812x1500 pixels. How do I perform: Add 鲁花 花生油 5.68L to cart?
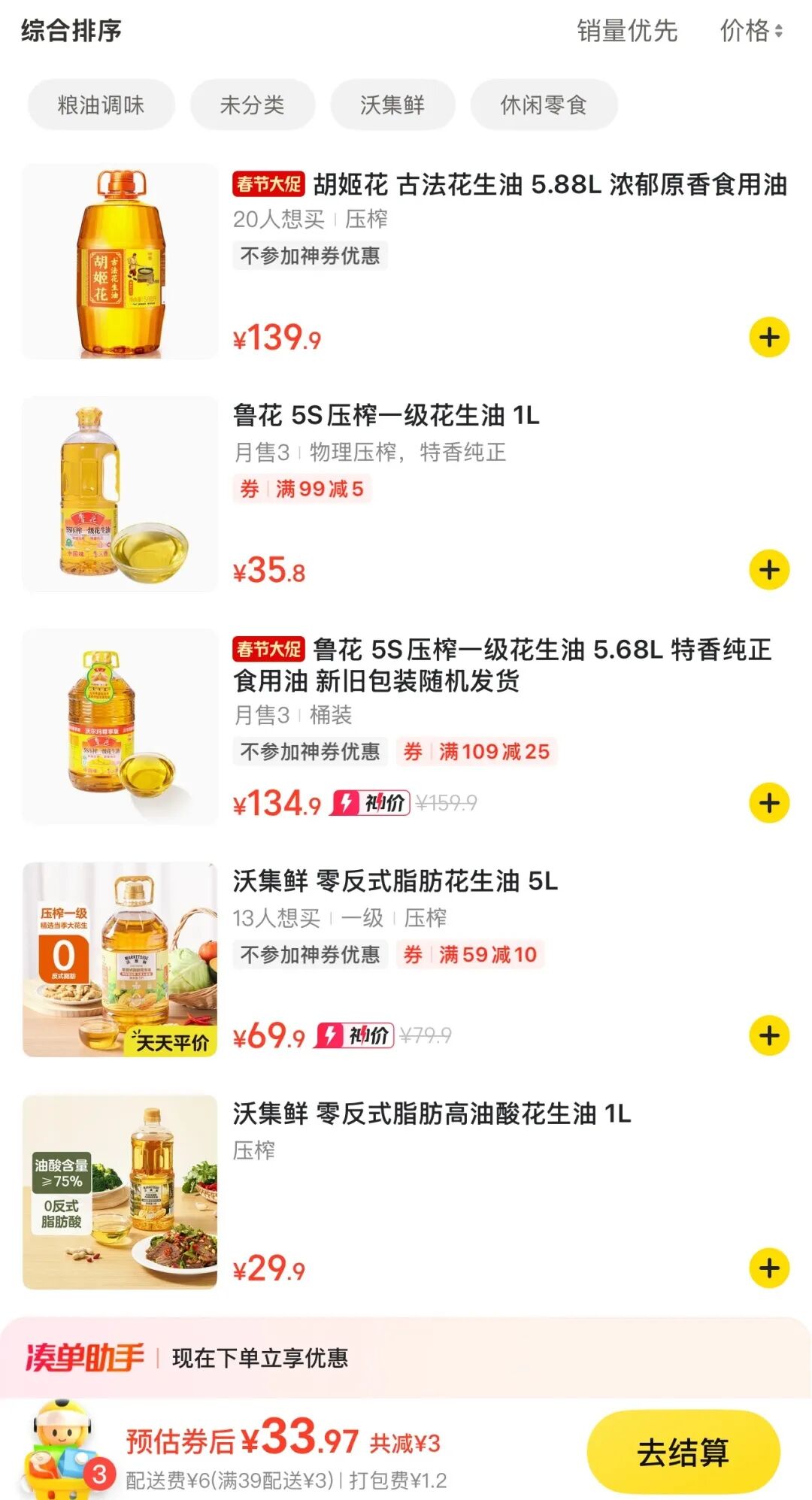(x=768, y=803)
